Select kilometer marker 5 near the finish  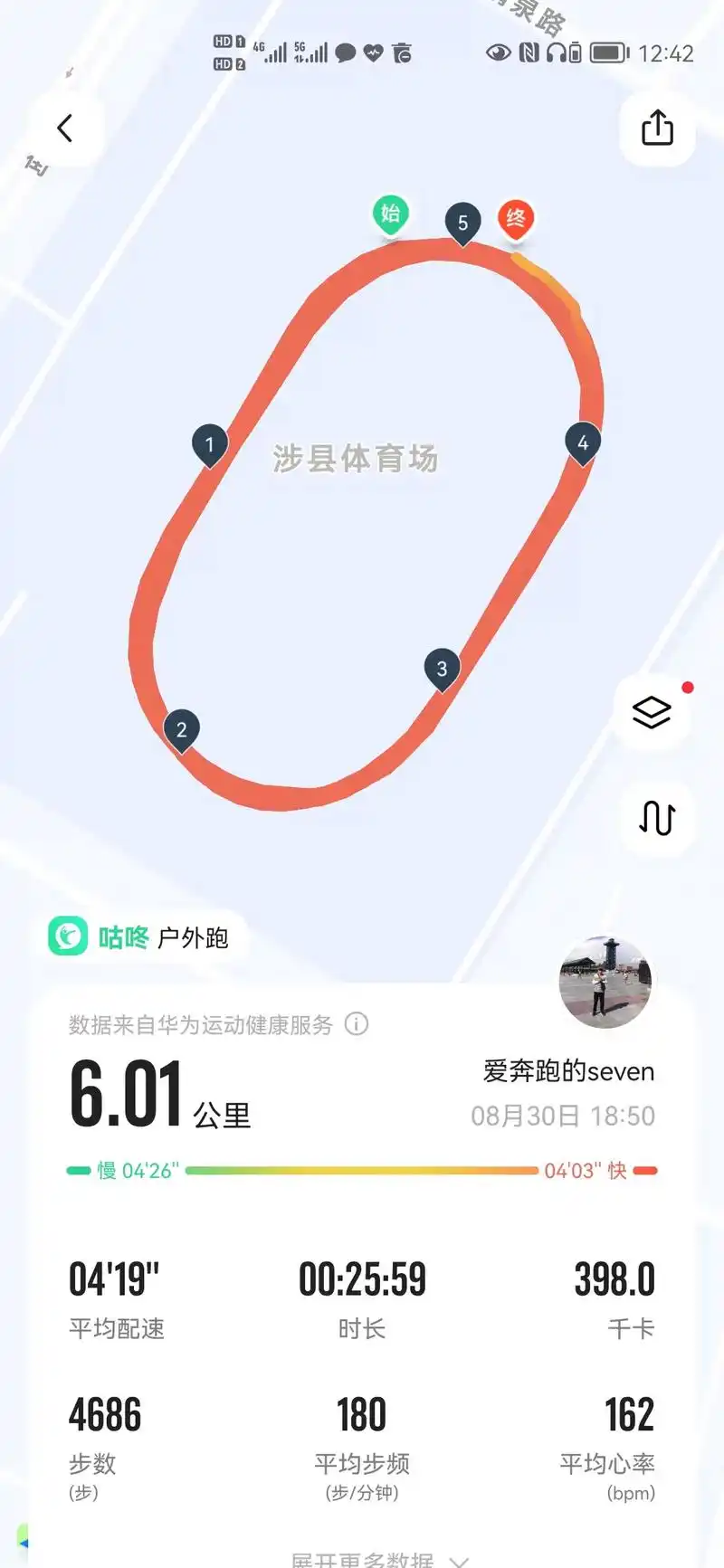pyautogui.click(x=463, y=220)
